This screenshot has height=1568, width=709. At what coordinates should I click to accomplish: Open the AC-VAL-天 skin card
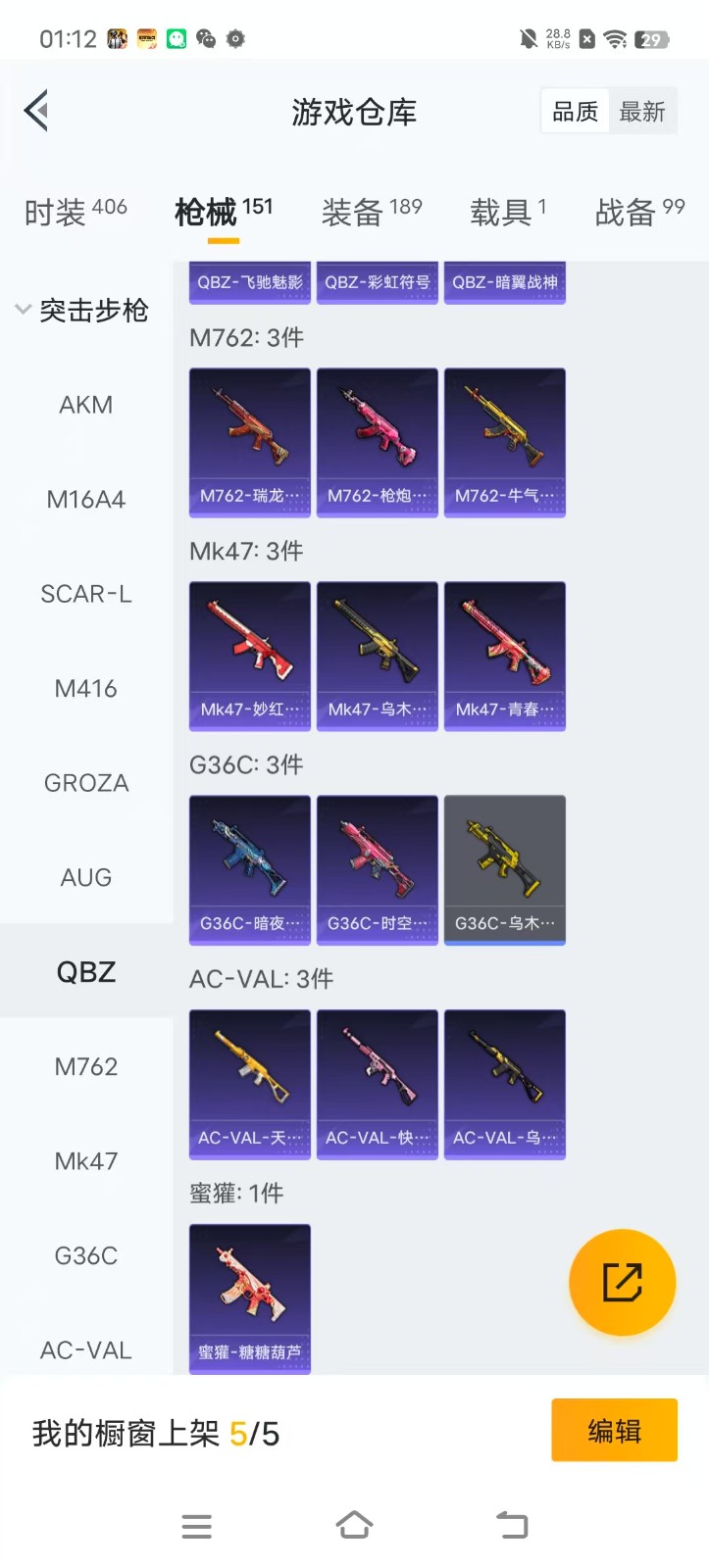(250, 1084)
